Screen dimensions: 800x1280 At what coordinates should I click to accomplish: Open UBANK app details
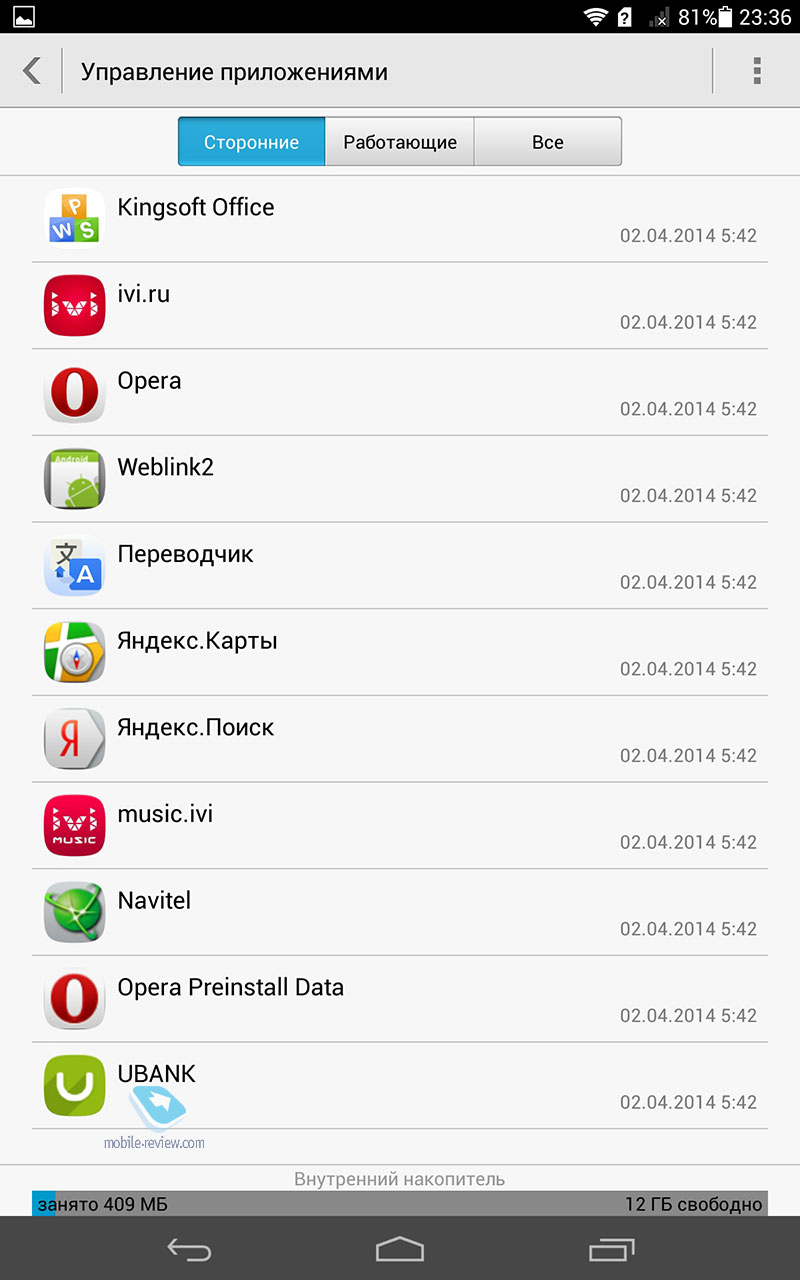tap(400, 1086)
